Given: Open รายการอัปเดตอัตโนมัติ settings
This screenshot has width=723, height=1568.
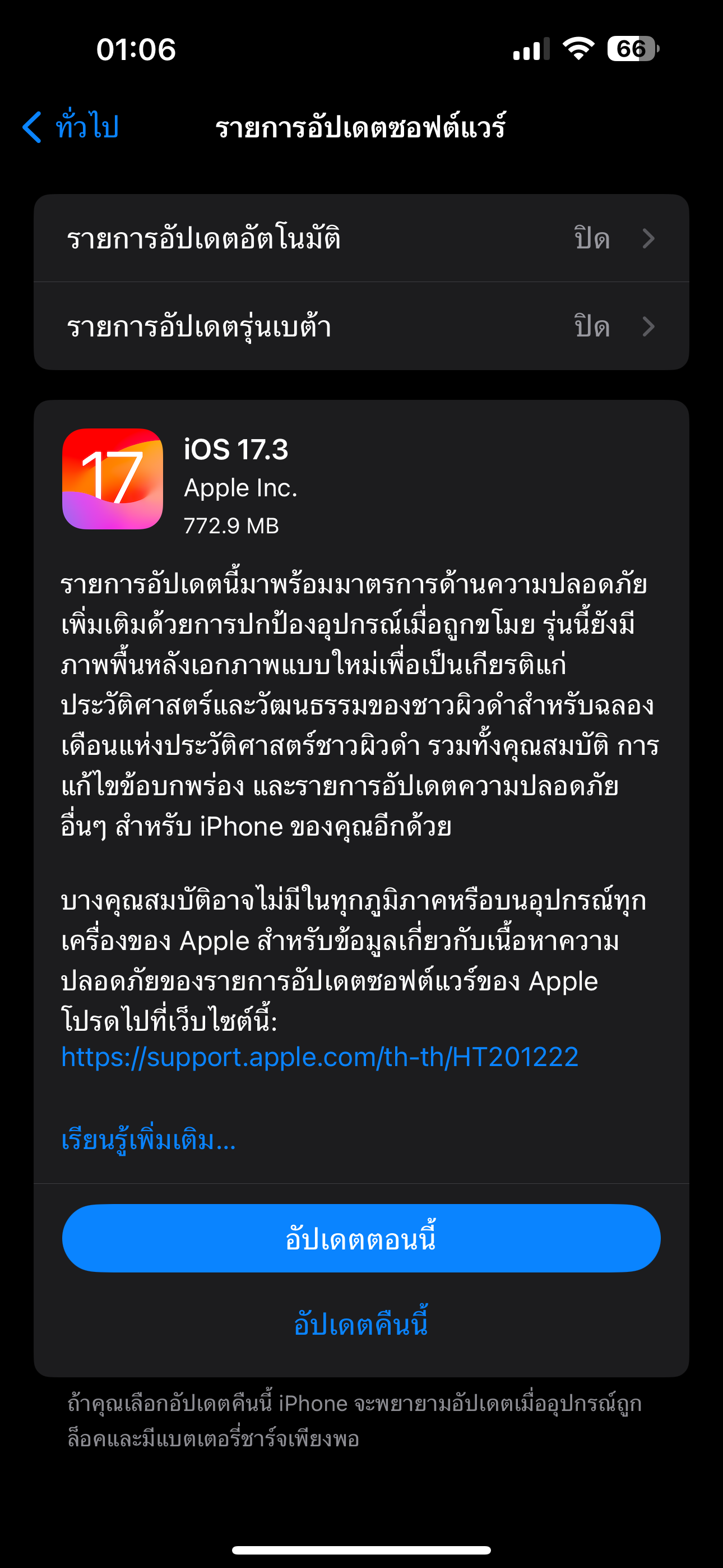Looking at the screenshot, I should point(361,238).
